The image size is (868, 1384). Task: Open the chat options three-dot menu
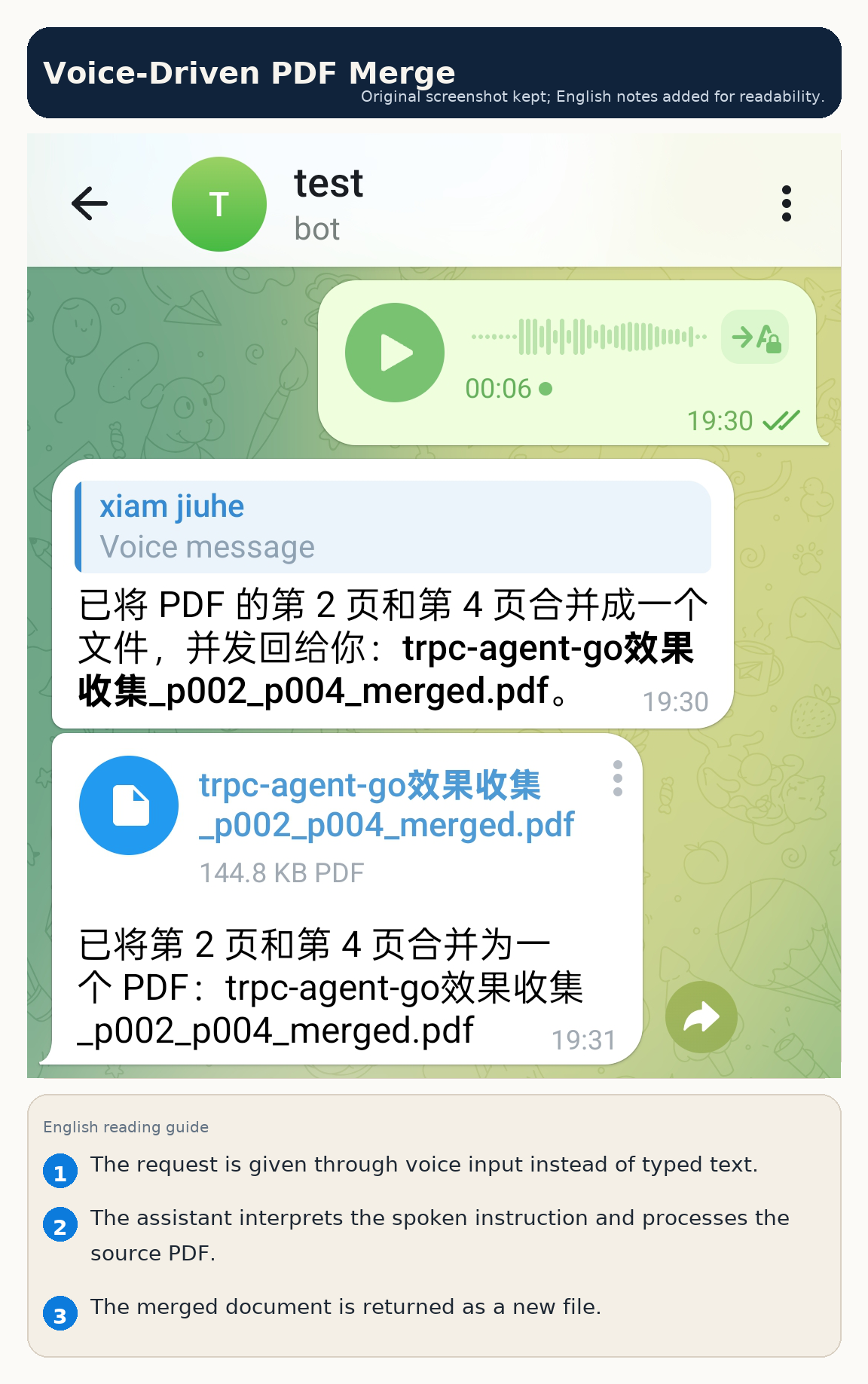(786, 202)
